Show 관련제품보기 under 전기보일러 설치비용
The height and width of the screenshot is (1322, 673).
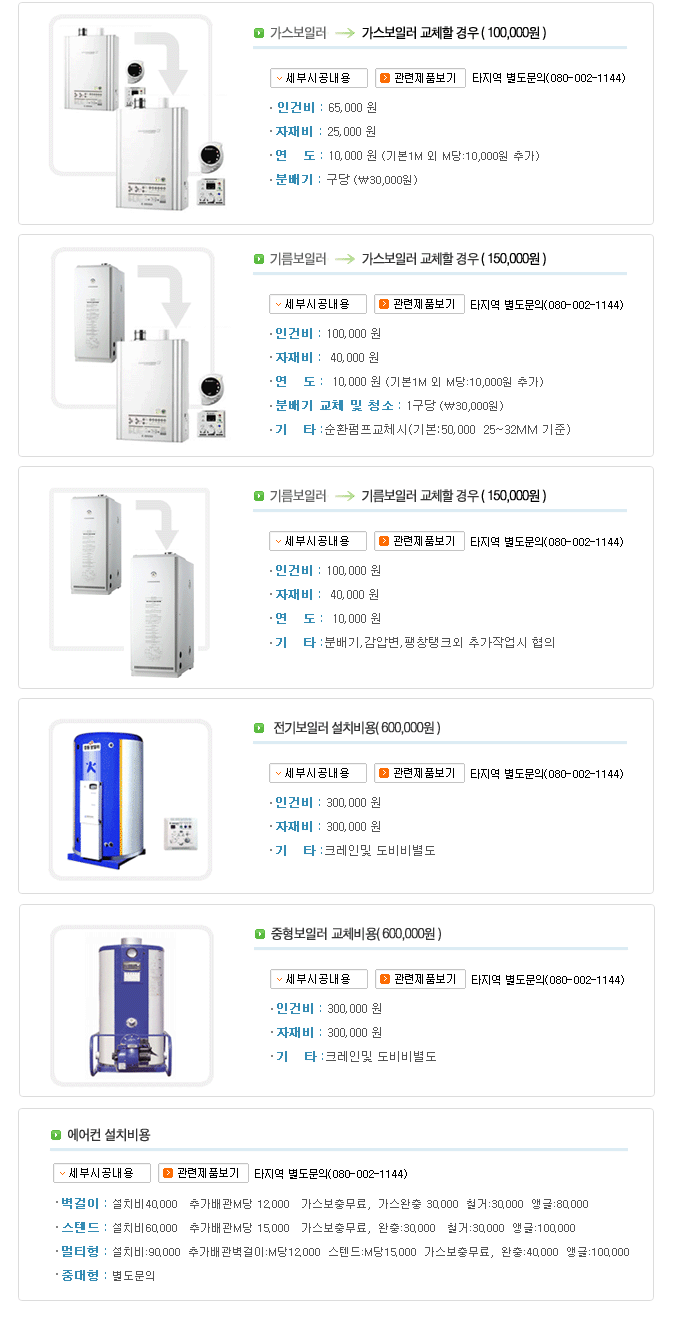click(419, 773)
